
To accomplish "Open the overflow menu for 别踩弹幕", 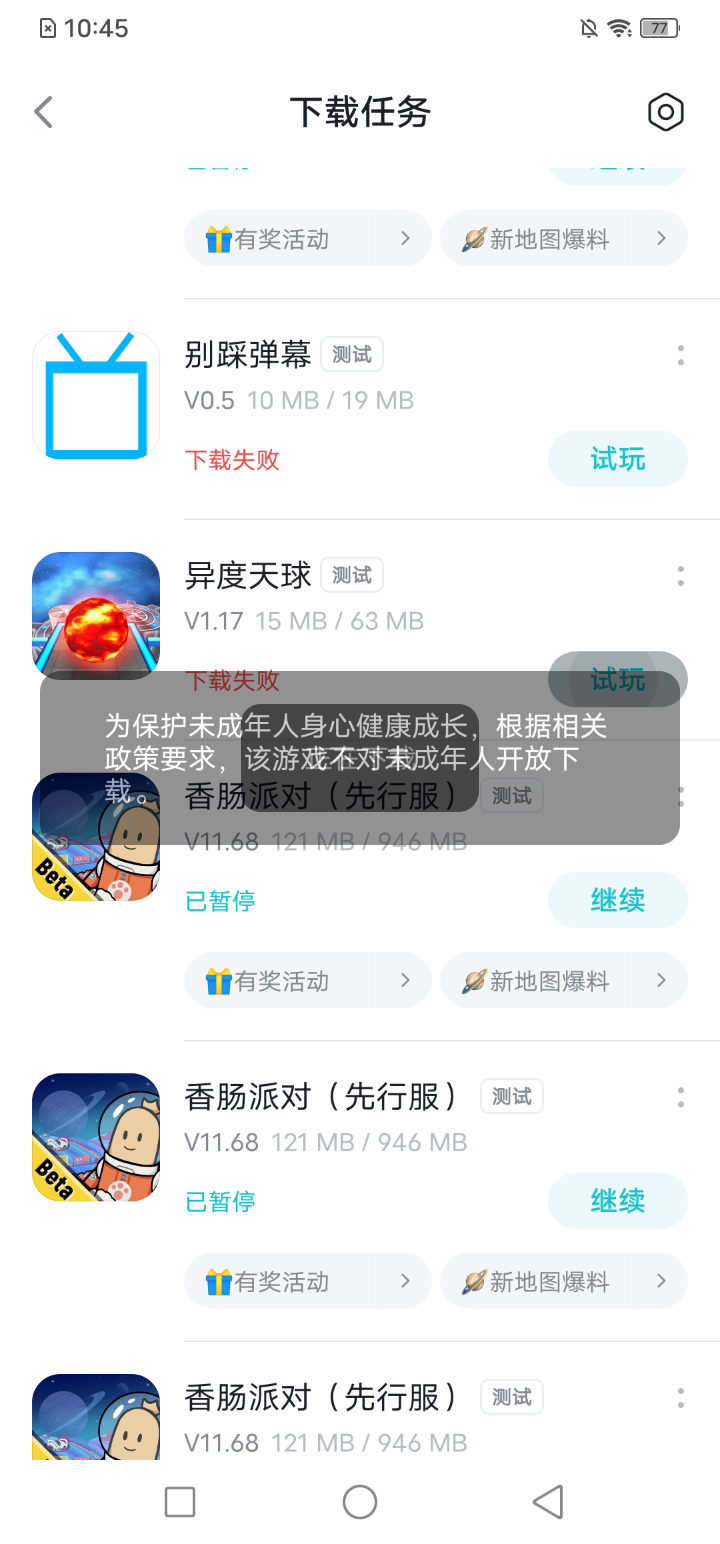I will [680, 355].
